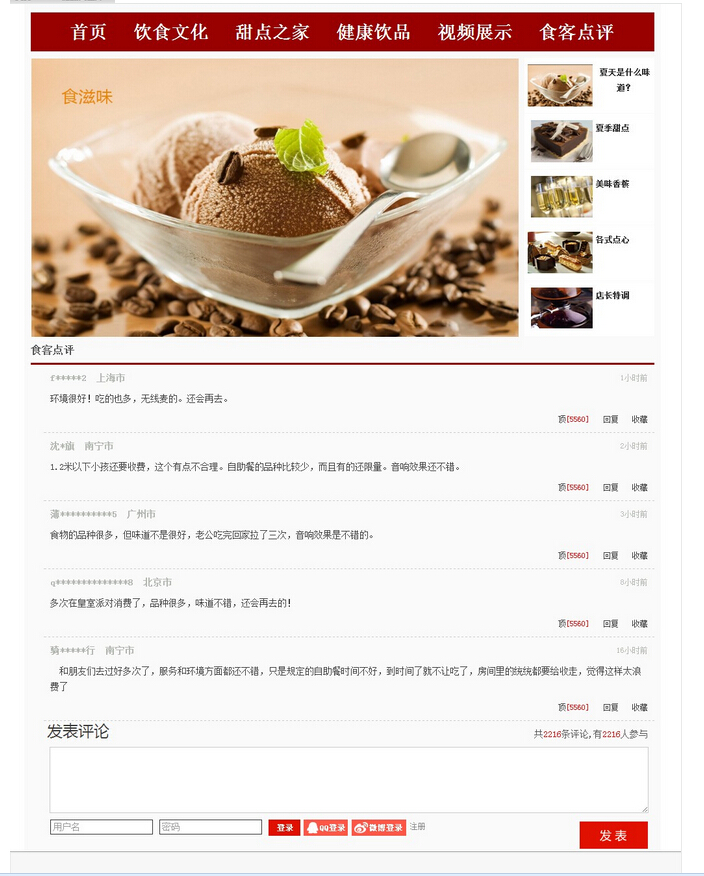Select the 各式点心 thumbnail

point(560,252)
